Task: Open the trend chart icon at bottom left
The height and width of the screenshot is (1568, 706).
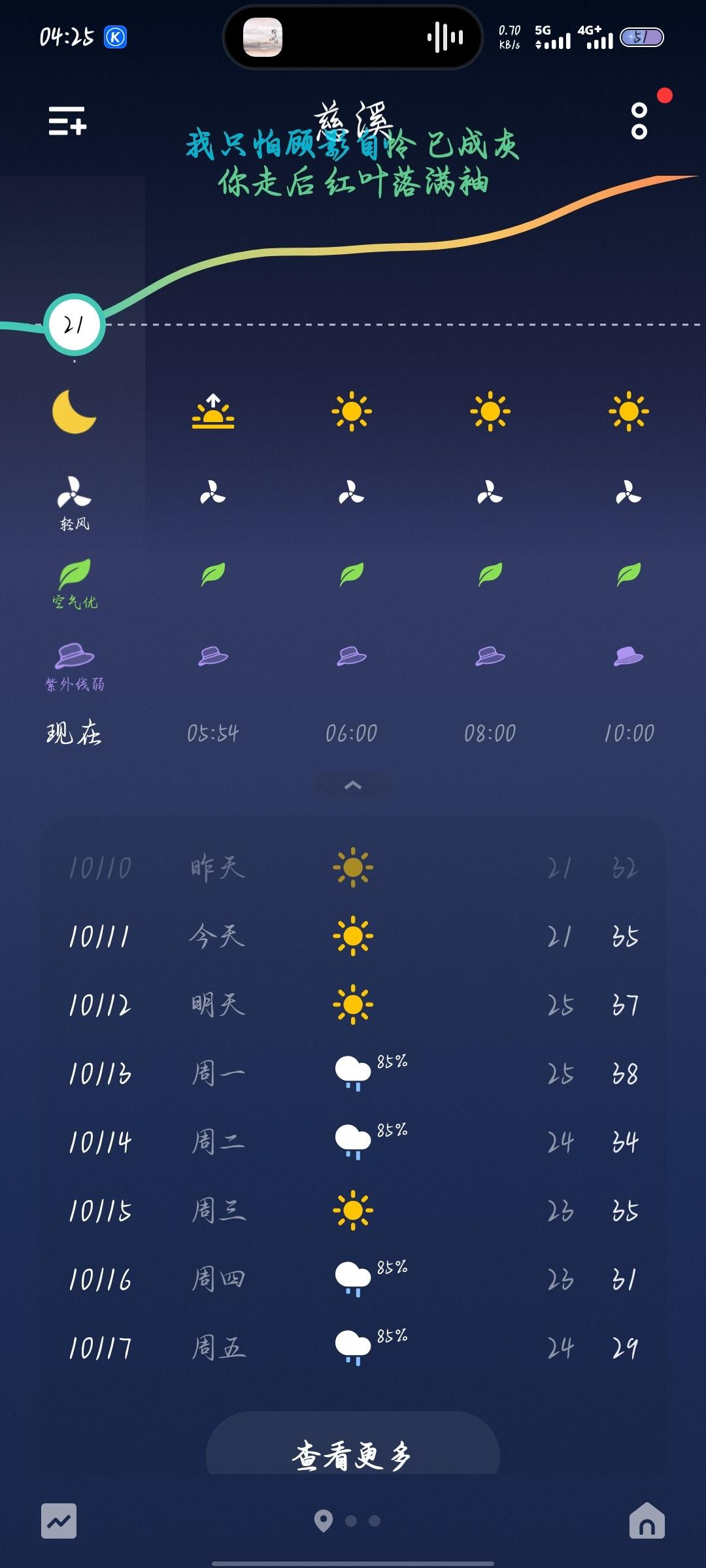Action: (x=59, y=1521)
